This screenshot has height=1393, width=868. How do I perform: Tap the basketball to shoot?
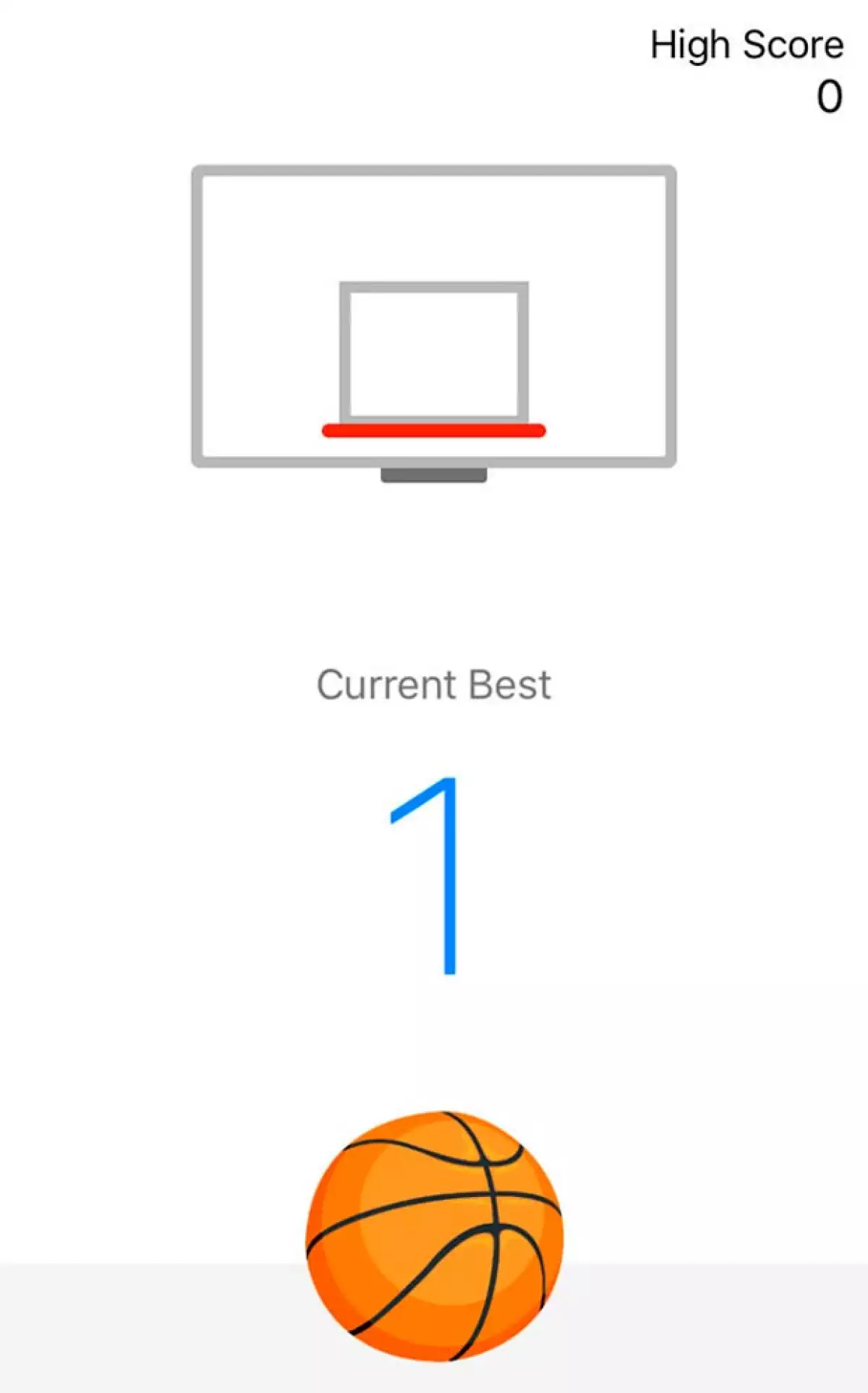point(434,1235)
